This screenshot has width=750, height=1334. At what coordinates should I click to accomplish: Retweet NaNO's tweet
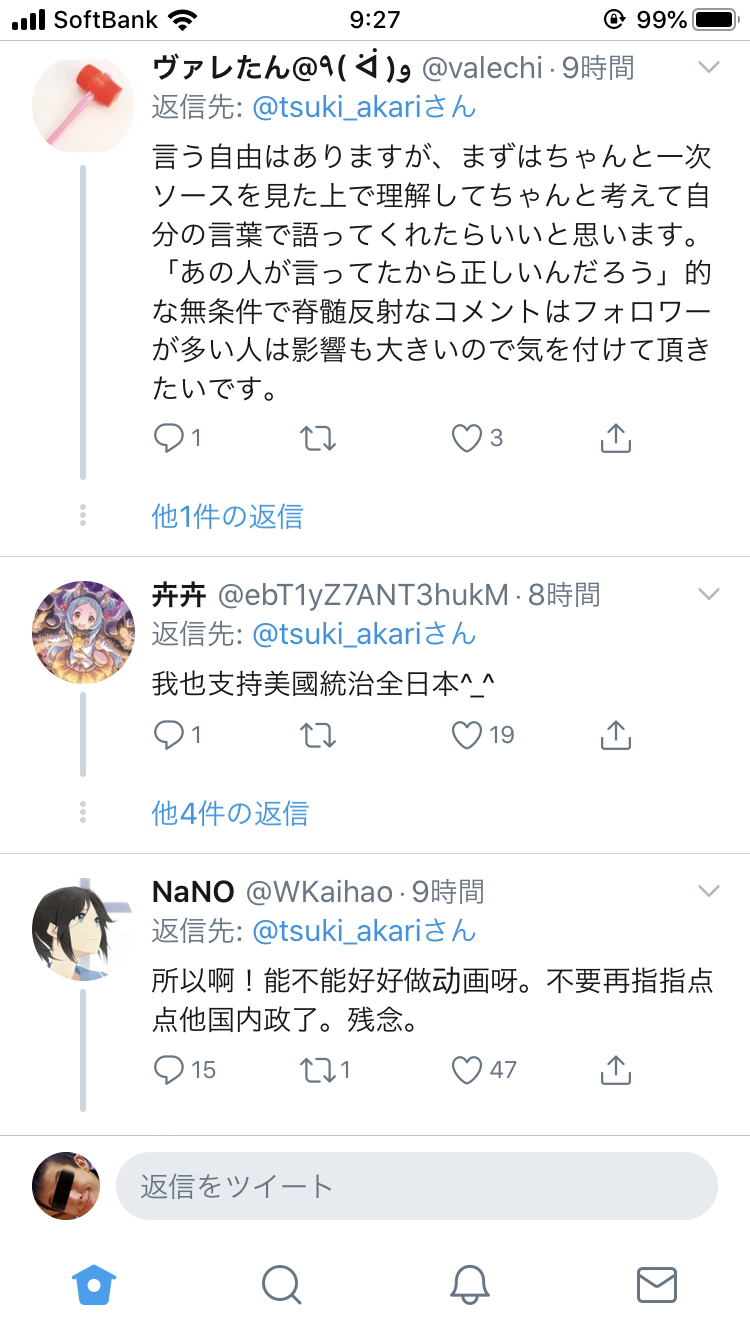(318, 1069)
